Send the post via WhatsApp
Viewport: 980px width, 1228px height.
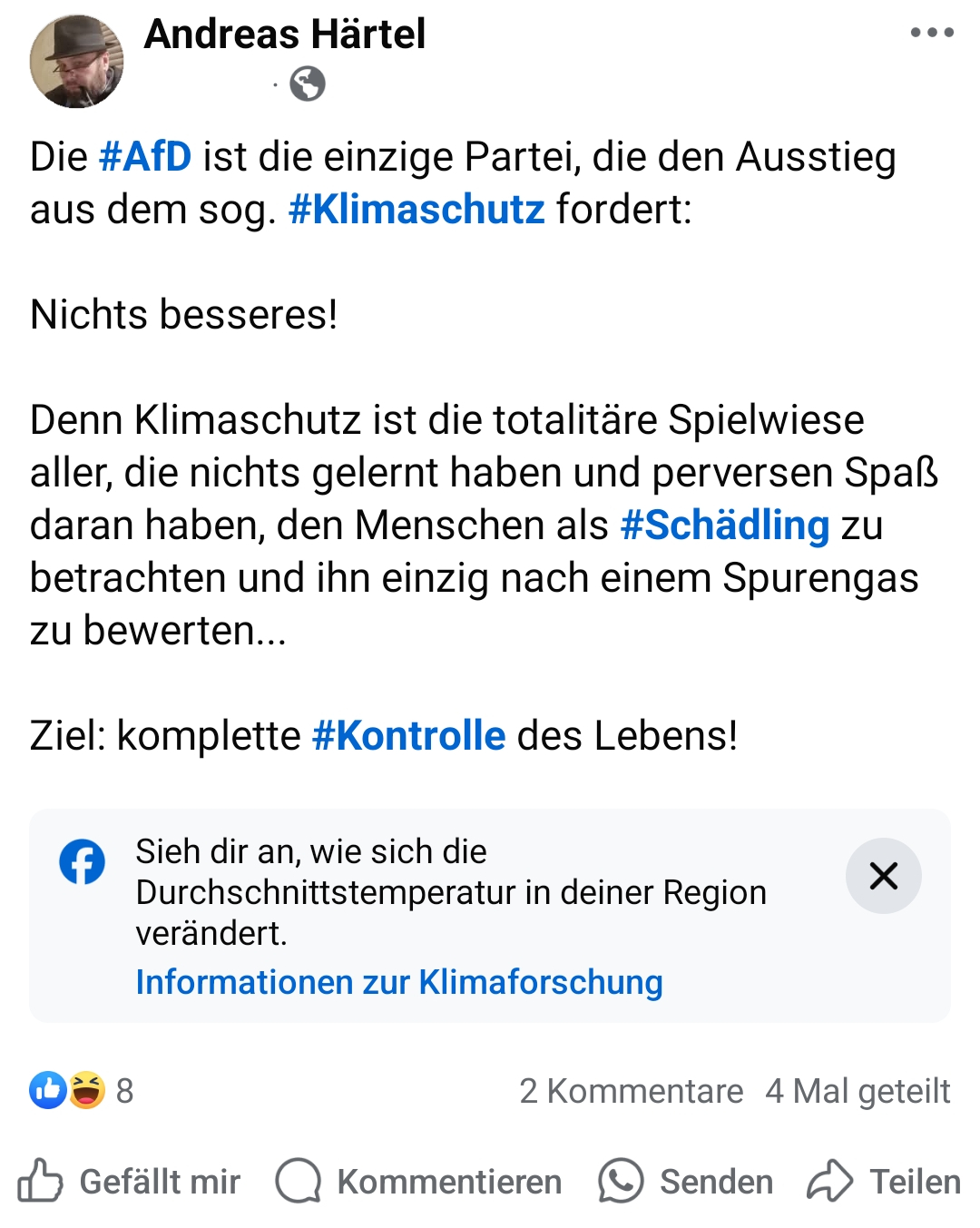click(x=686, y=1182)
